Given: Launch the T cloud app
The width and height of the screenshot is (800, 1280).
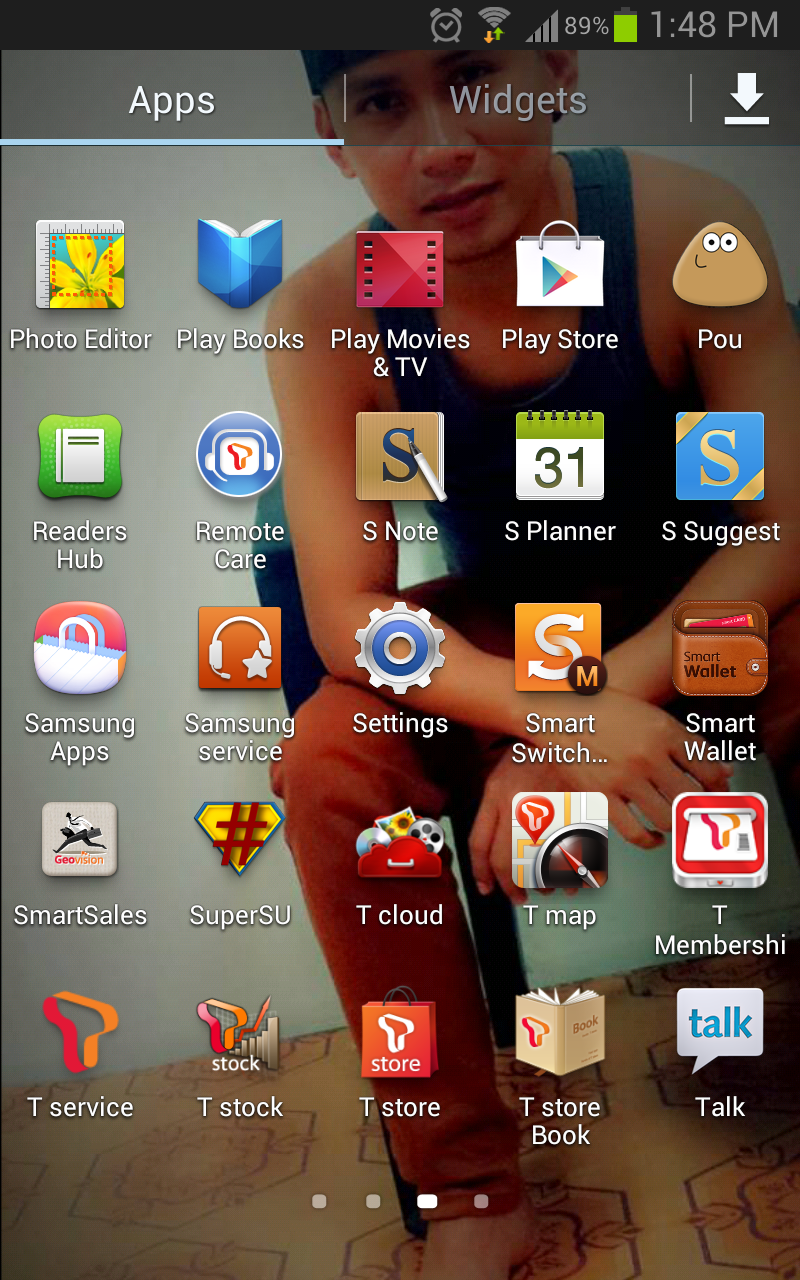Looking at the screenshot, I should [x=400, y=842].
